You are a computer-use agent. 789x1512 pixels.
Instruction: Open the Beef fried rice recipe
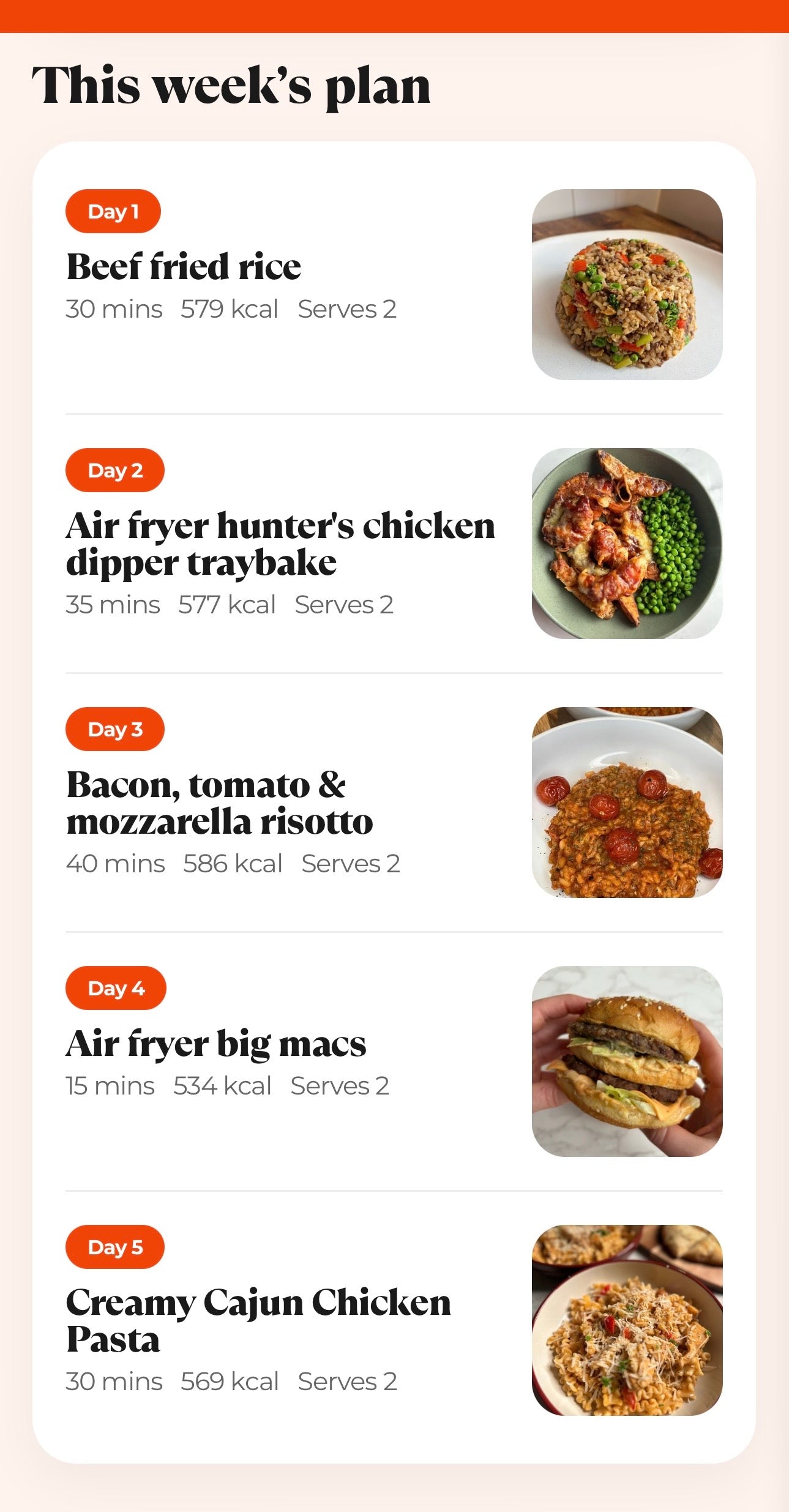183,266
